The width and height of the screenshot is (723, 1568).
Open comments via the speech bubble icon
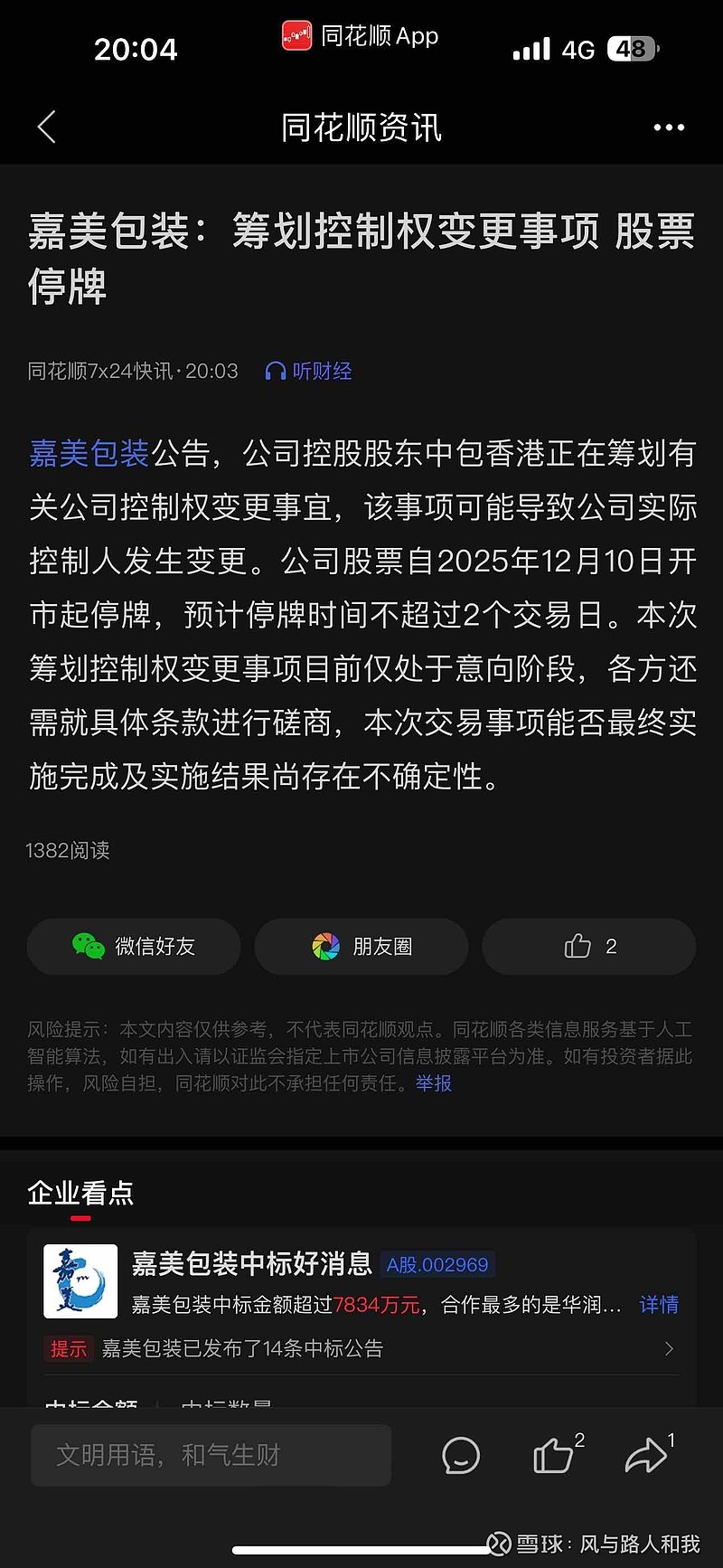click(x=461, y=1455)
